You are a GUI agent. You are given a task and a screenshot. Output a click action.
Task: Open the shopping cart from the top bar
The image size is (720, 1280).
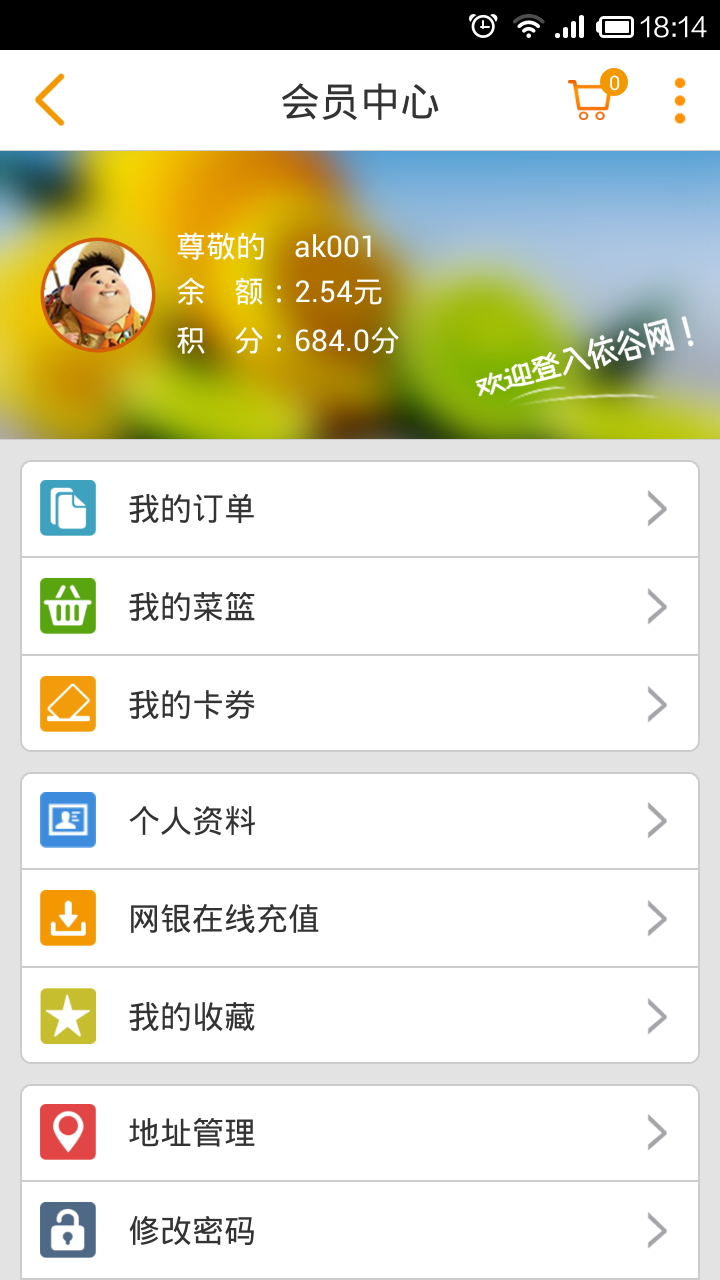[x=590, y=100]
